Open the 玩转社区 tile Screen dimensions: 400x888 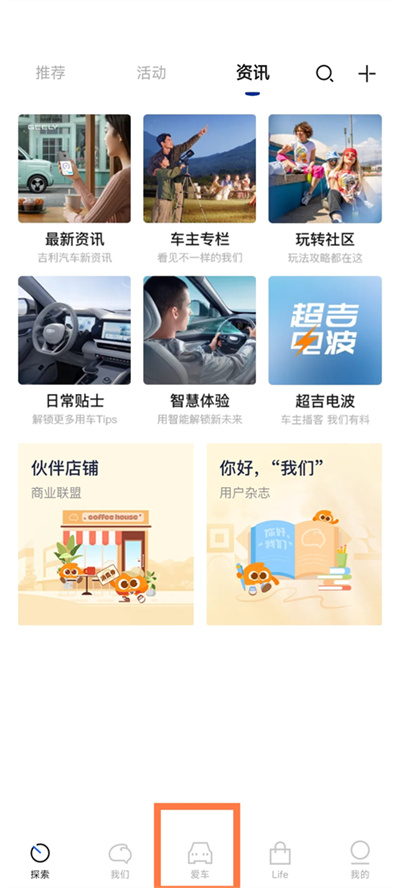tap(325, 189)
